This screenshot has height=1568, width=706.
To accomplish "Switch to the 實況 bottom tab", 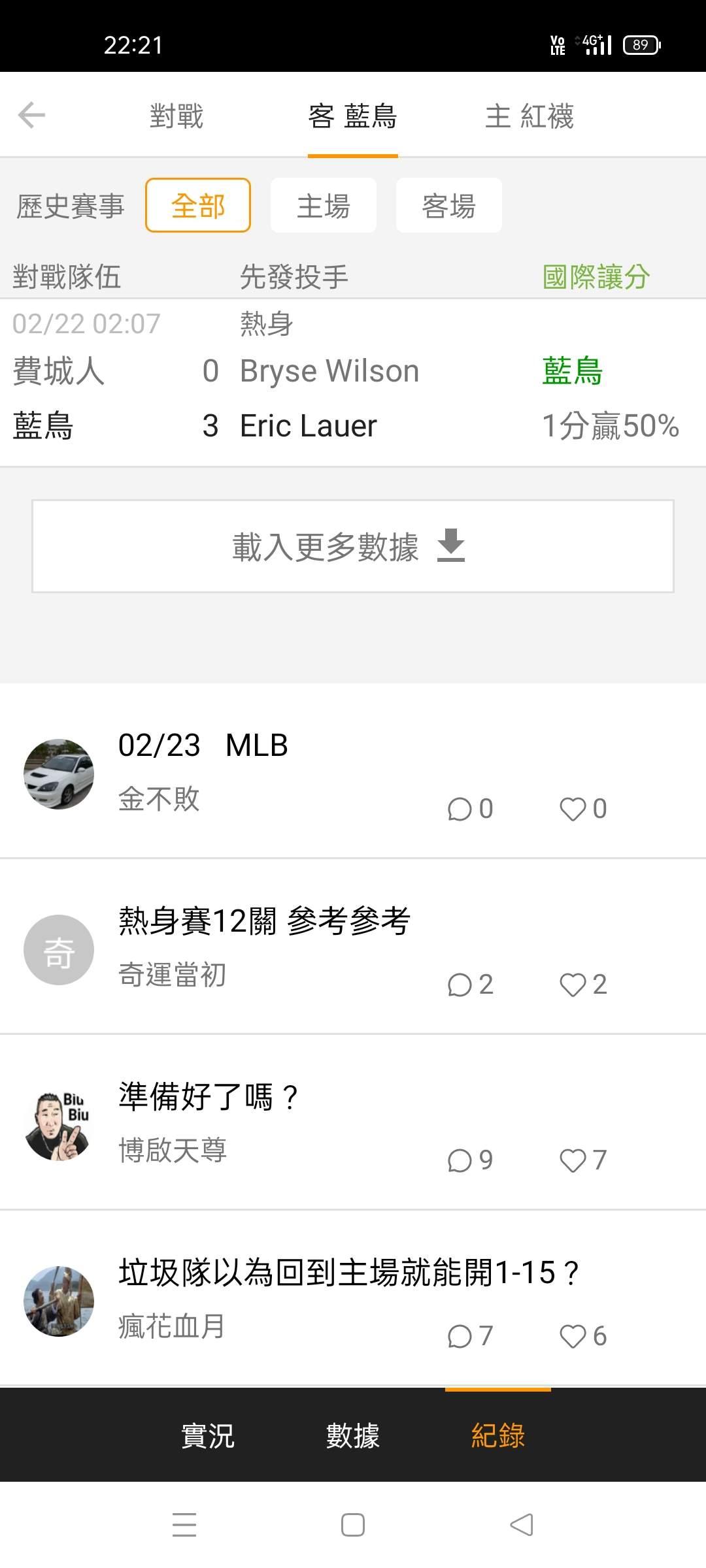I will pos(208,1435).
